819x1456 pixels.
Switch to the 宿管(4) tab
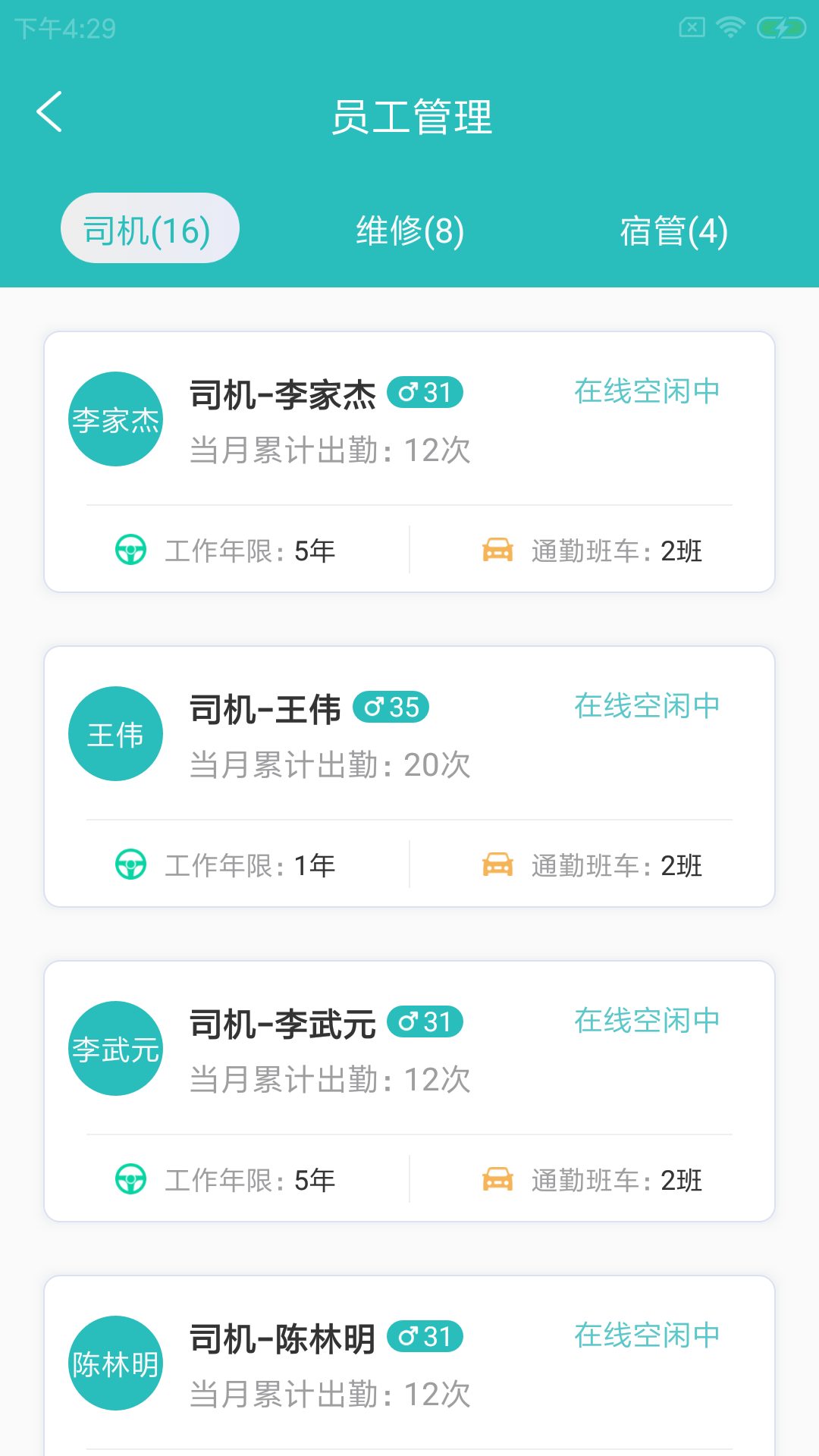click(673, 231)
